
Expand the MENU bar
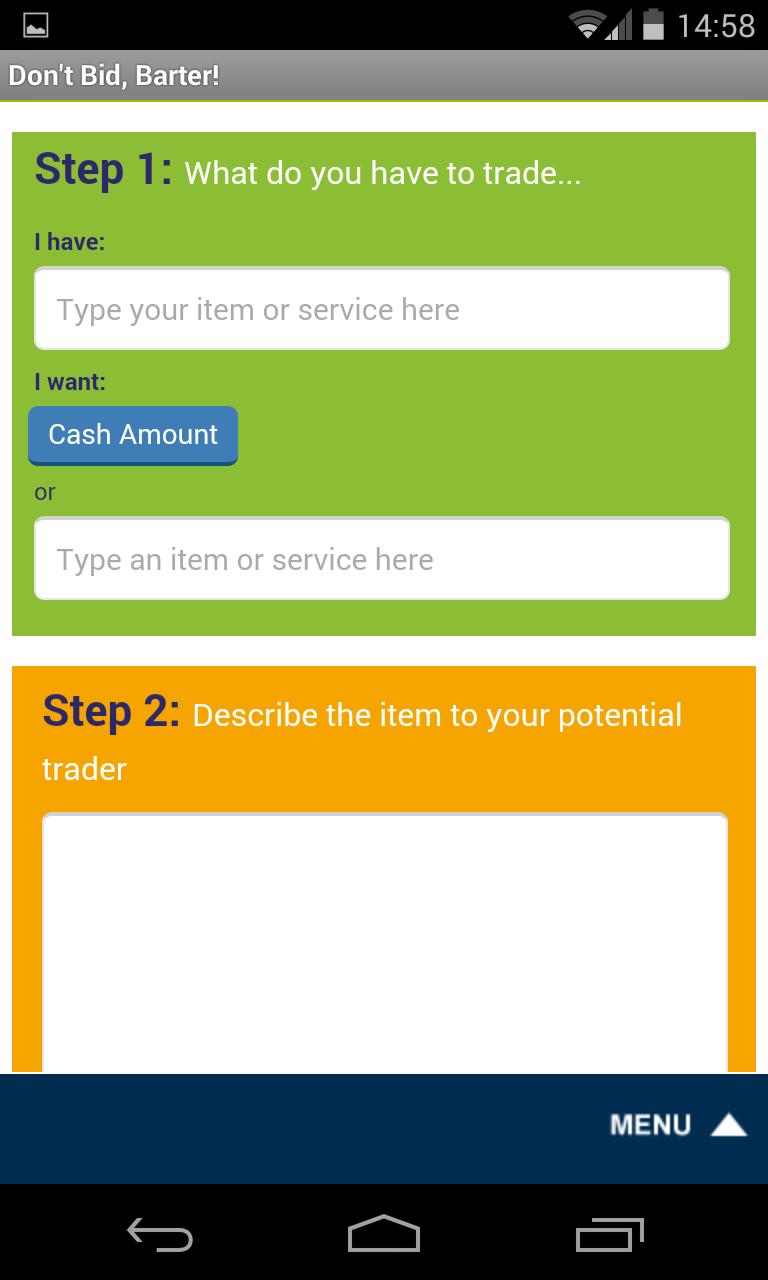coord(678,1125)
